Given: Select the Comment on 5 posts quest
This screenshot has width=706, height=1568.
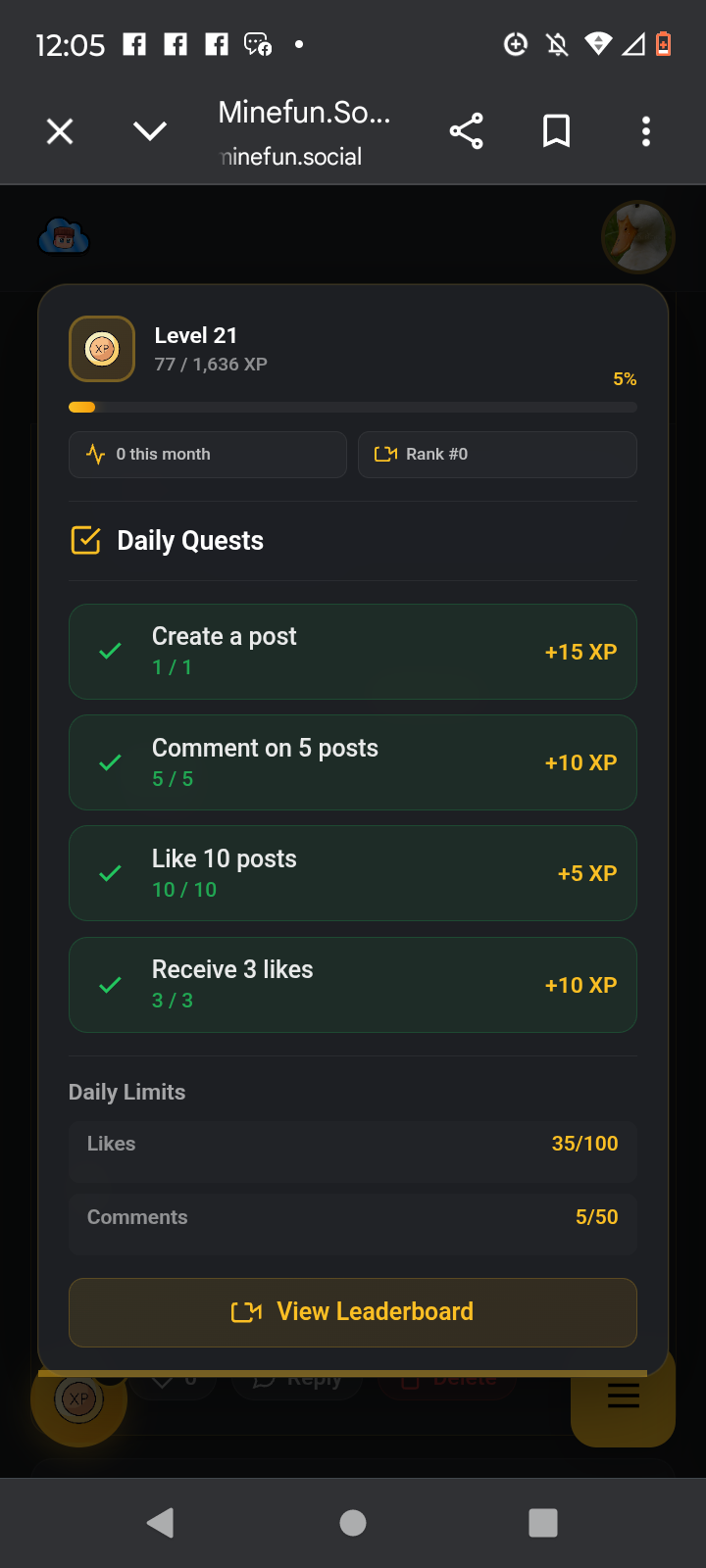Looking at the screenshot, I should pyautogui.click(x=353, y=762).
